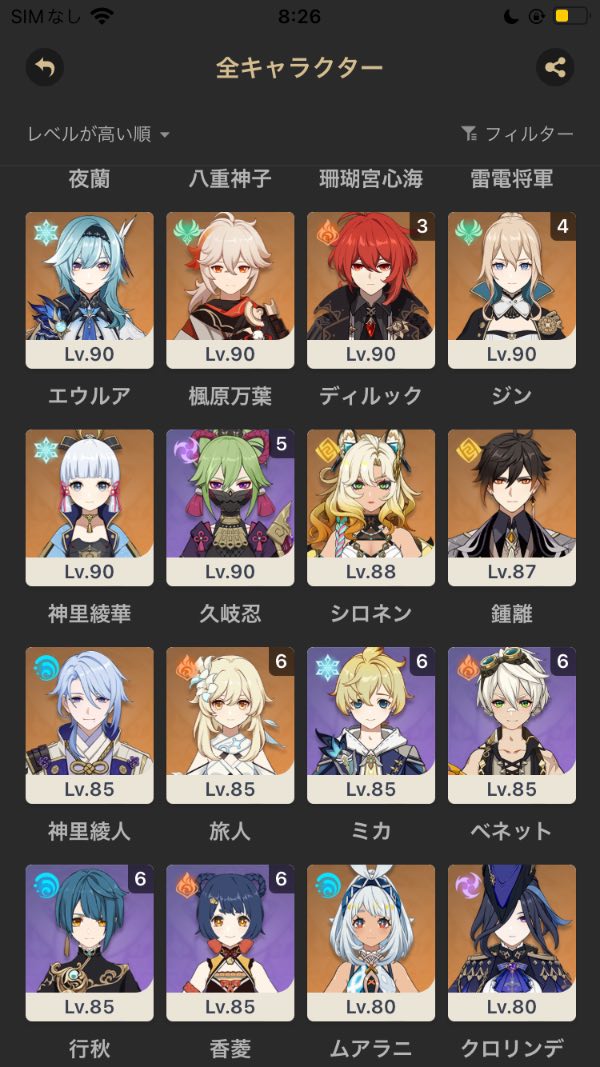
Task: Open 楓原万葉 character card
Action: point(230,290)
